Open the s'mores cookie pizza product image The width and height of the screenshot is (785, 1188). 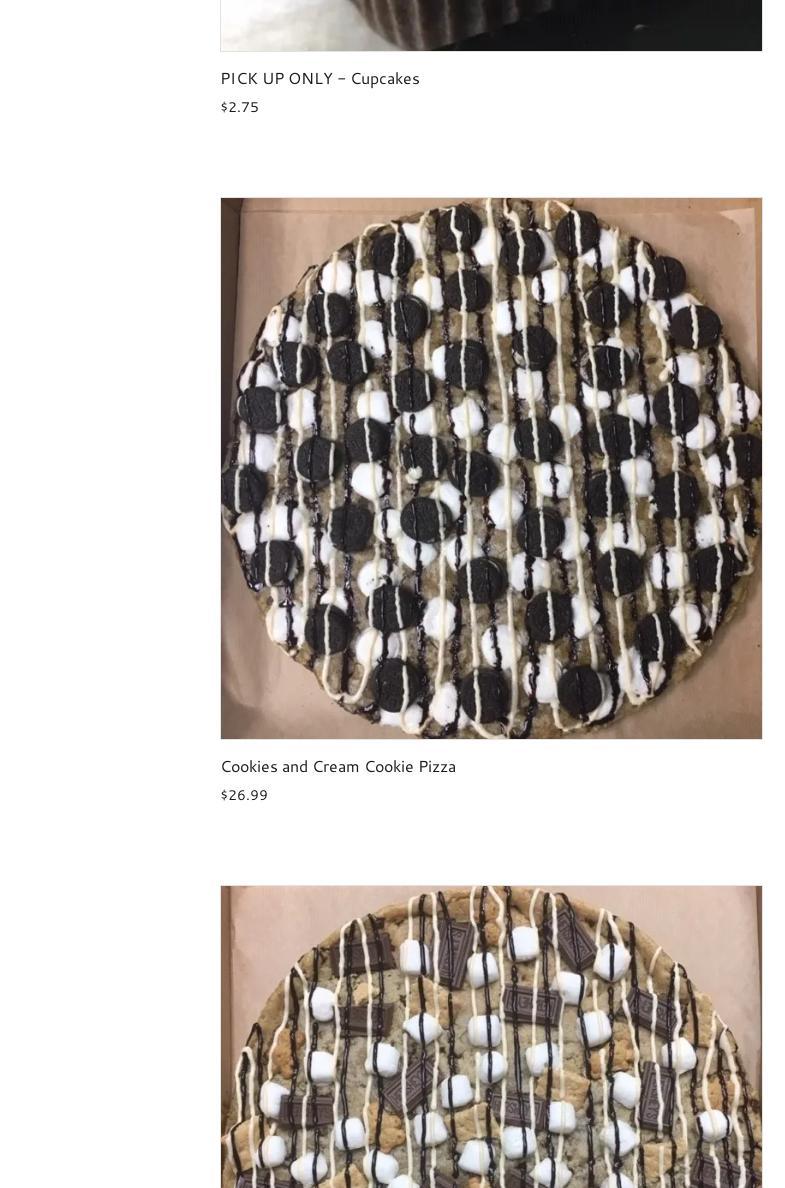click(491, 1036)
